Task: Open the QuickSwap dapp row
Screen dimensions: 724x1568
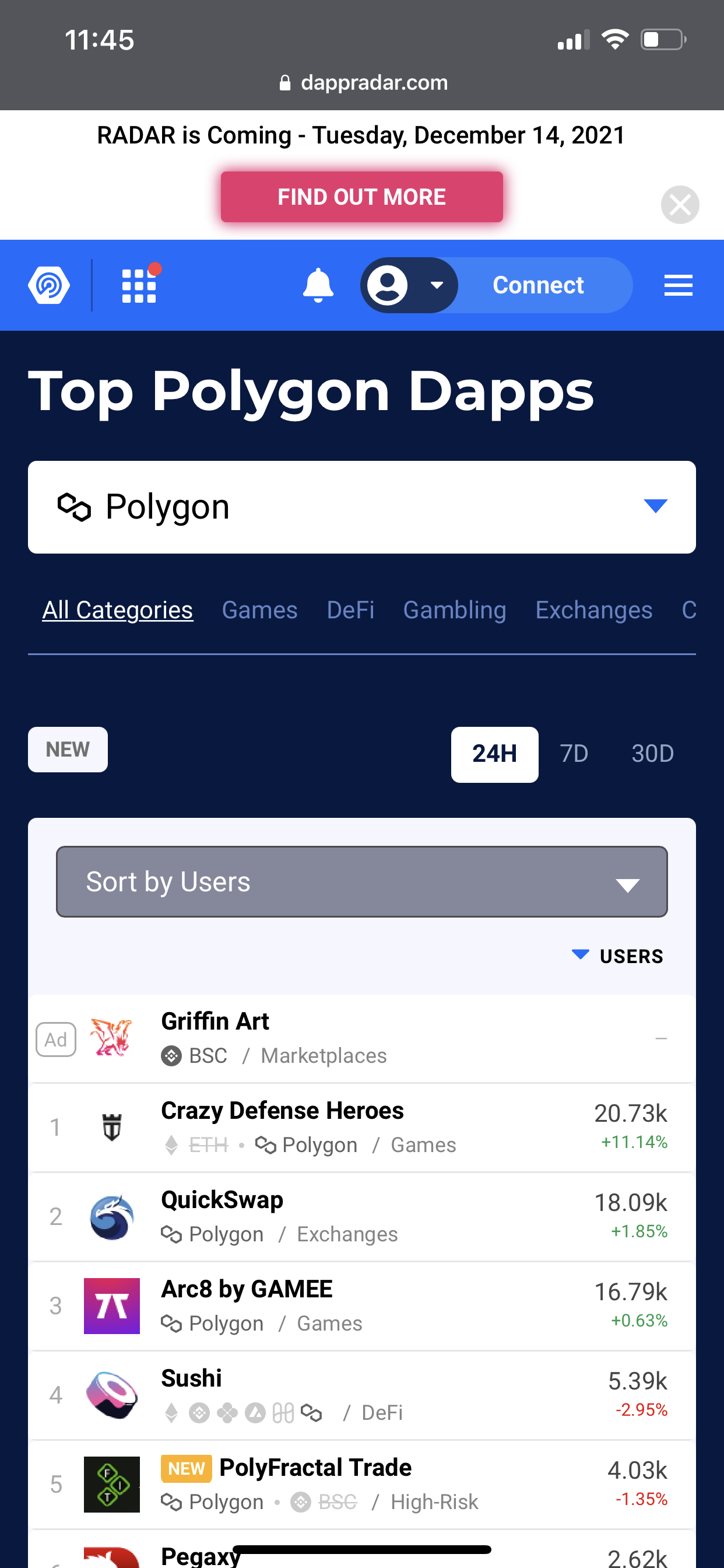Action: point(361,1216)
